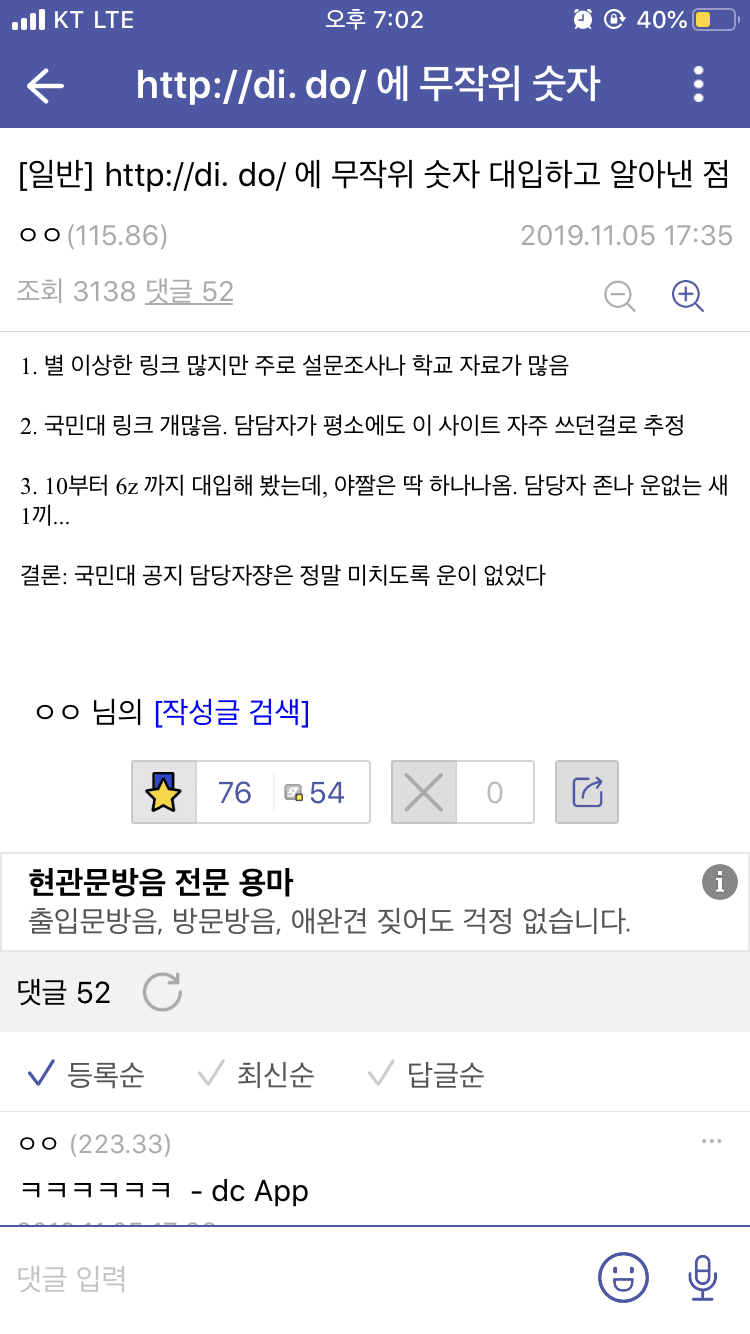Screen dimensions: 750x1334
Task: Open 작성글 검색 link
Action: coord(232,712)
